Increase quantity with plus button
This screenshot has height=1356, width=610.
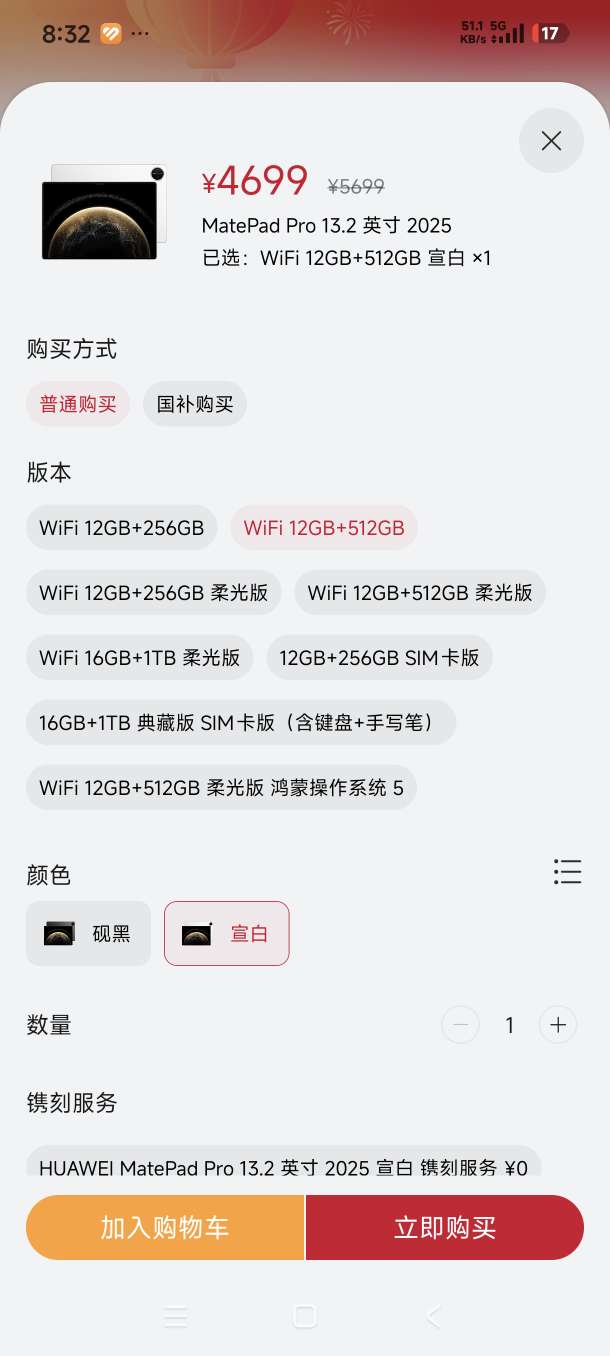[558, 1025]
